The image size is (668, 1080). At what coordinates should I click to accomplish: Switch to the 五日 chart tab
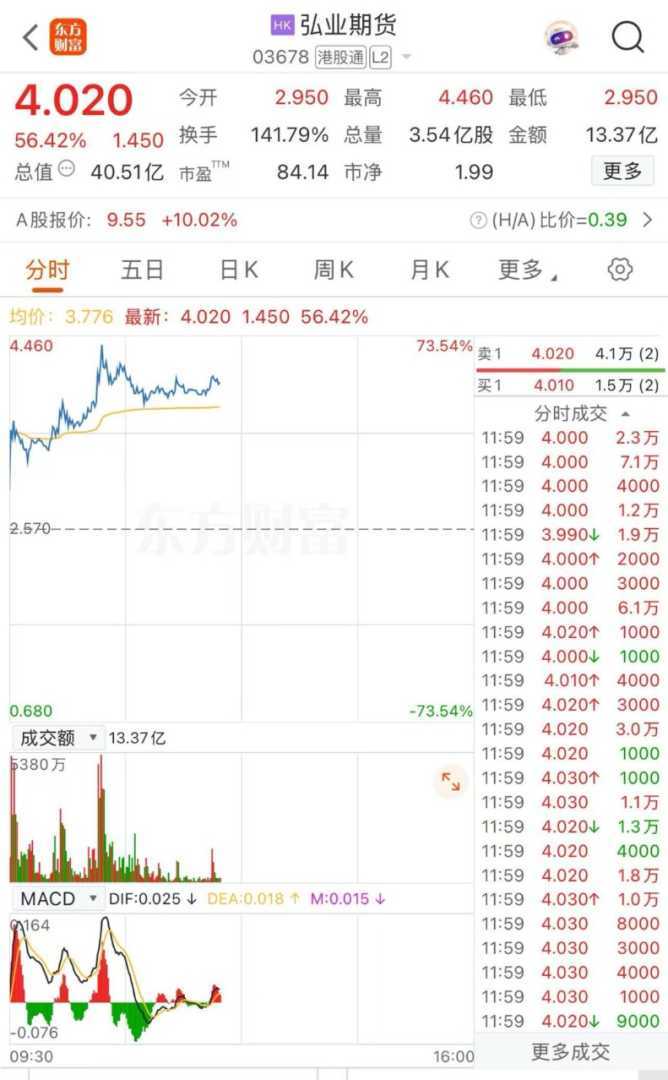[x=142, y=270]
